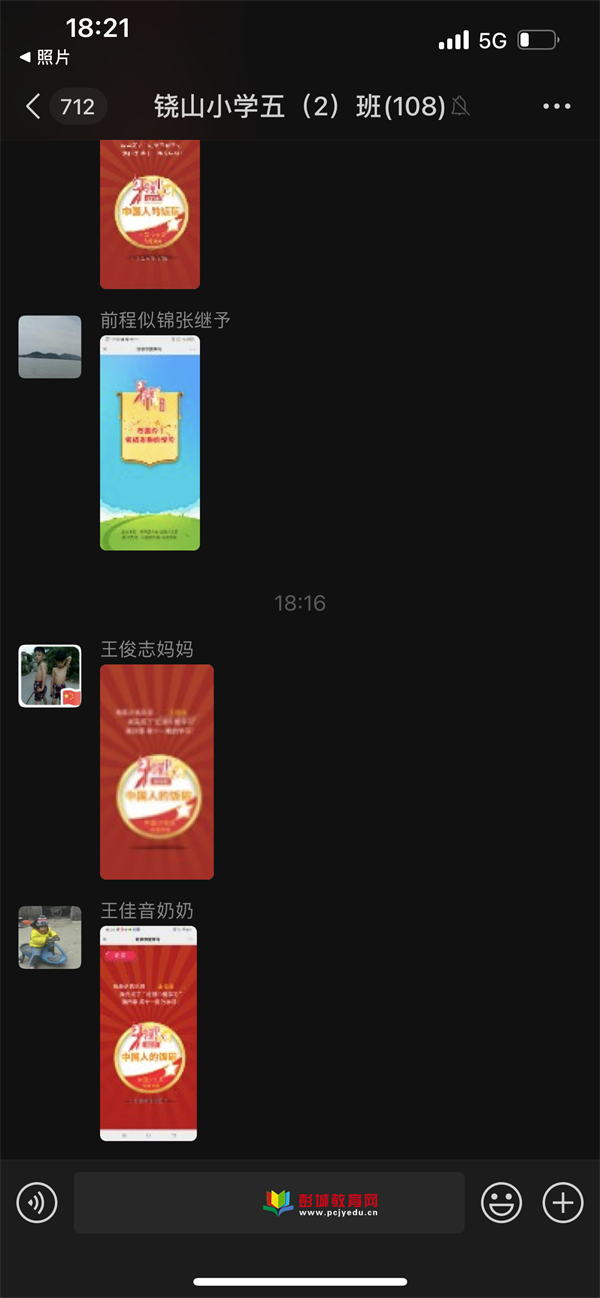Open the red image above 前程似锦张继予's message

pyautogui.click(x=150, y=214)
